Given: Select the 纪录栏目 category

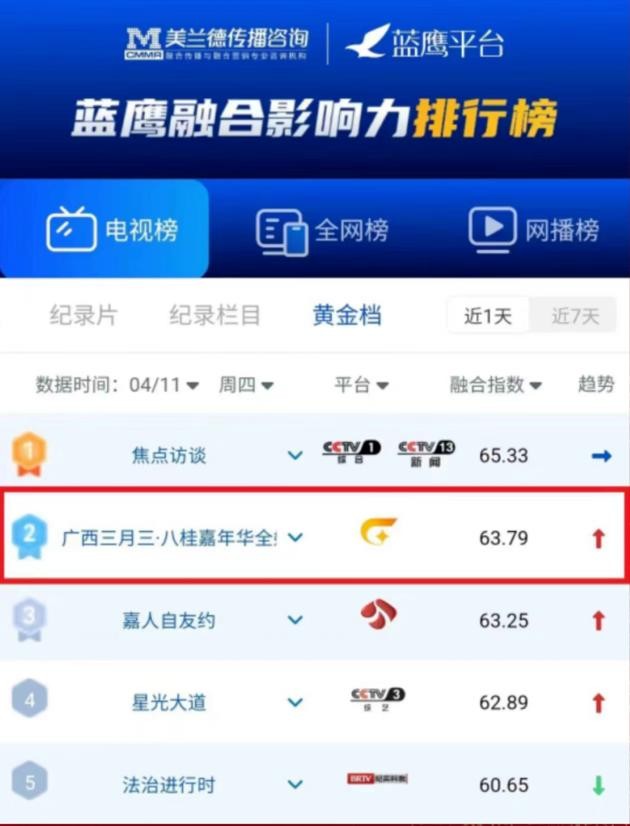Looking at the screenshot, I should (x=214, y=316).
